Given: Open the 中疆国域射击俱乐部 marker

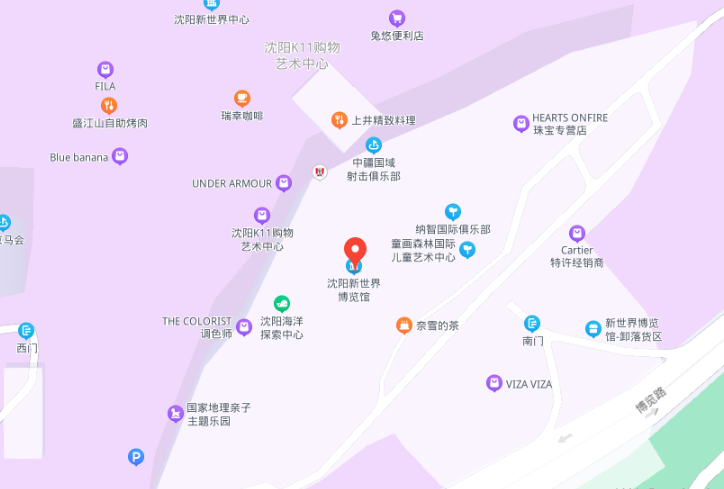Looking at the screenshot, I should (373, 145).
